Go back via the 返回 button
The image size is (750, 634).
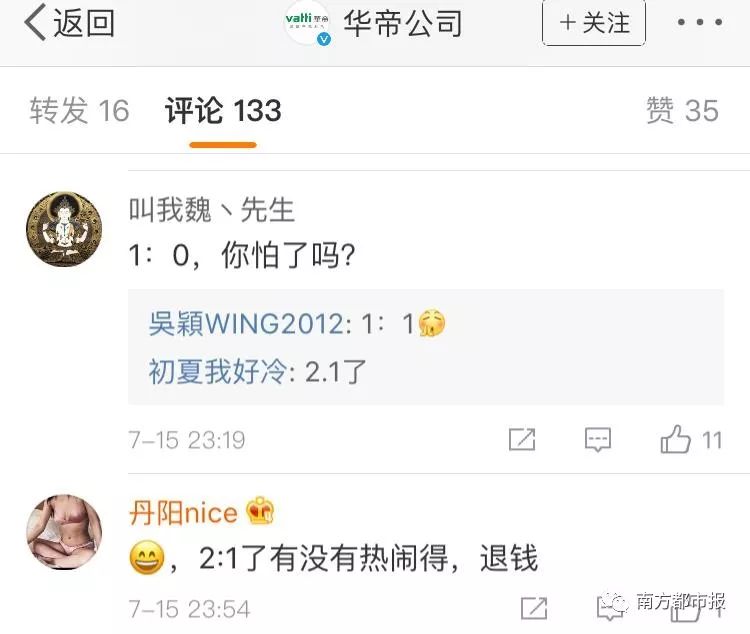click(70, 23)
